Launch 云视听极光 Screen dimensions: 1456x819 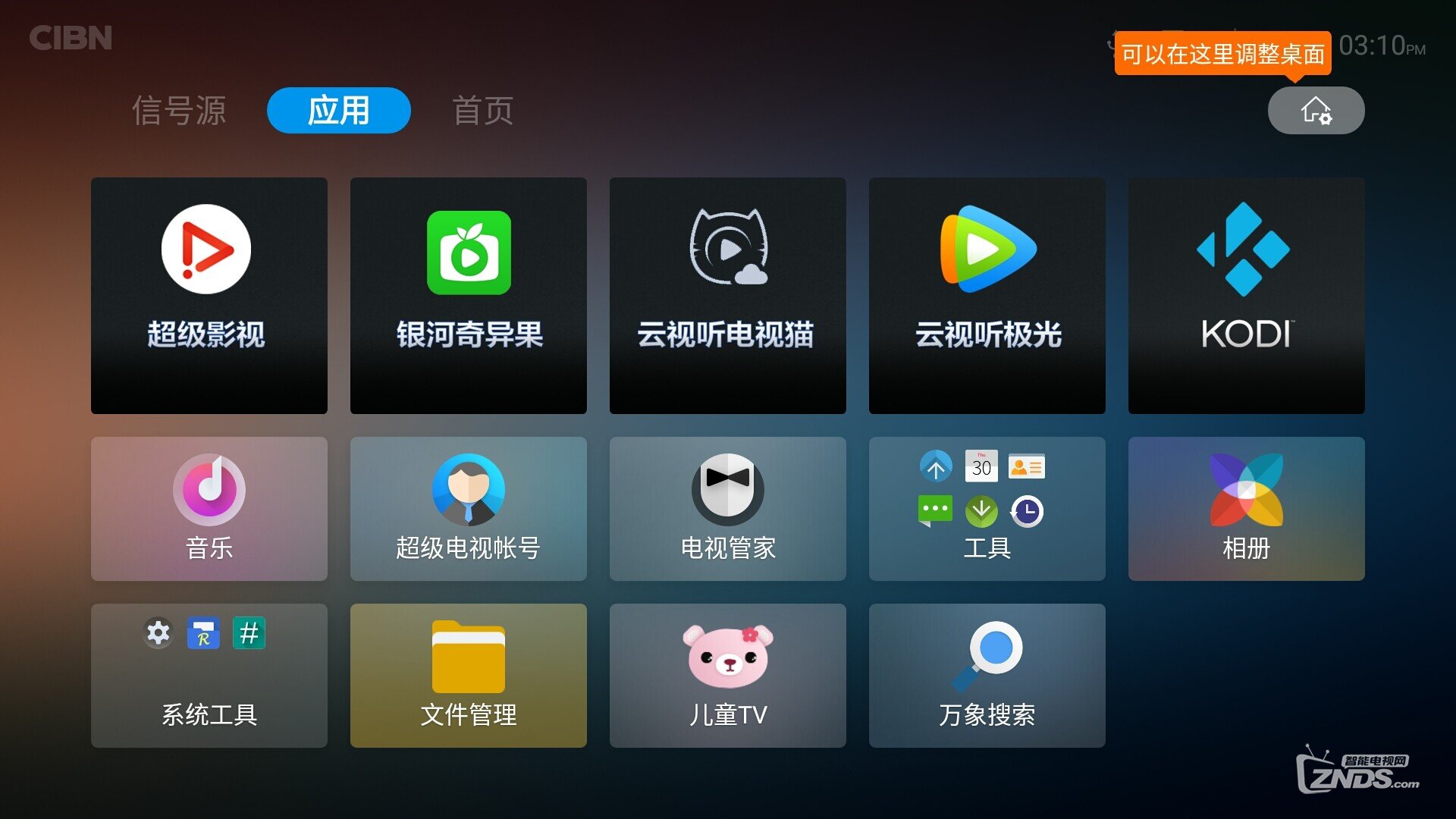[x=987, y=296]
